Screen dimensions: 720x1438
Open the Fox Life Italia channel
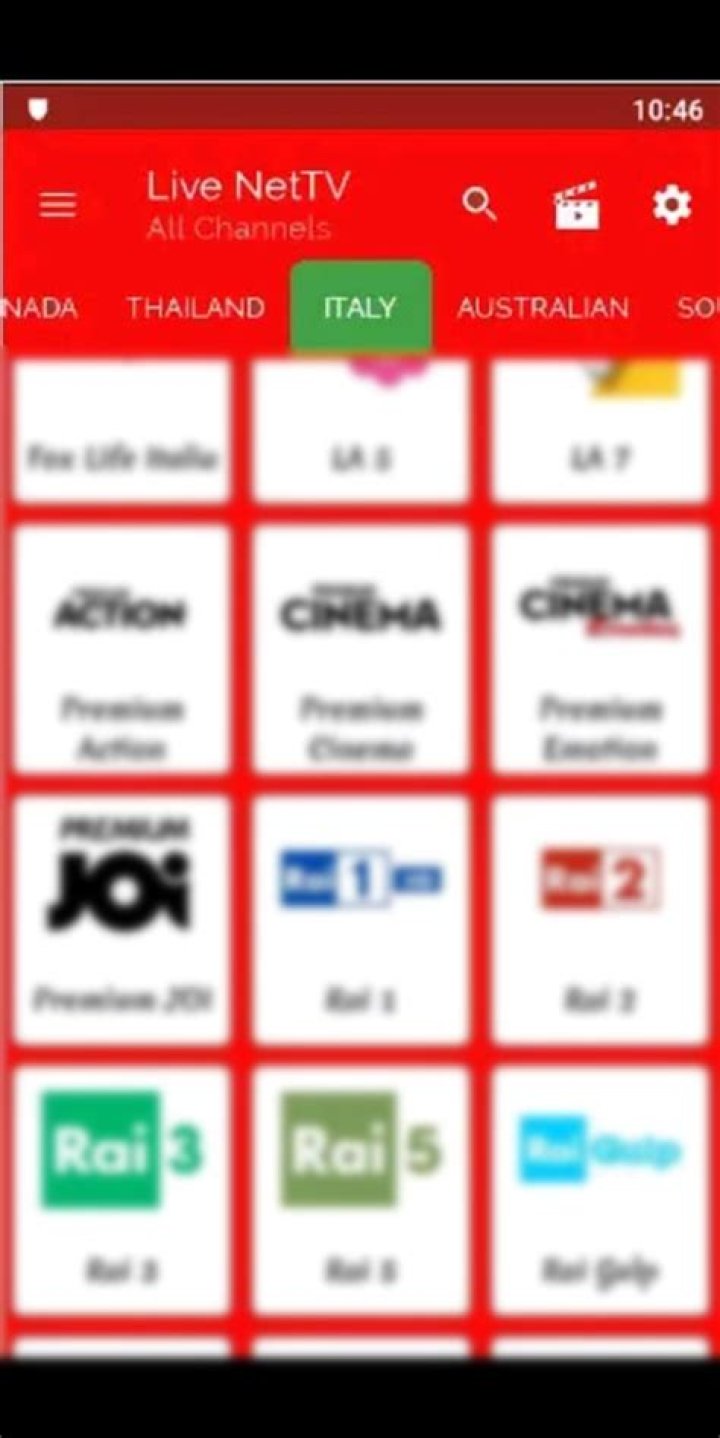122,430
